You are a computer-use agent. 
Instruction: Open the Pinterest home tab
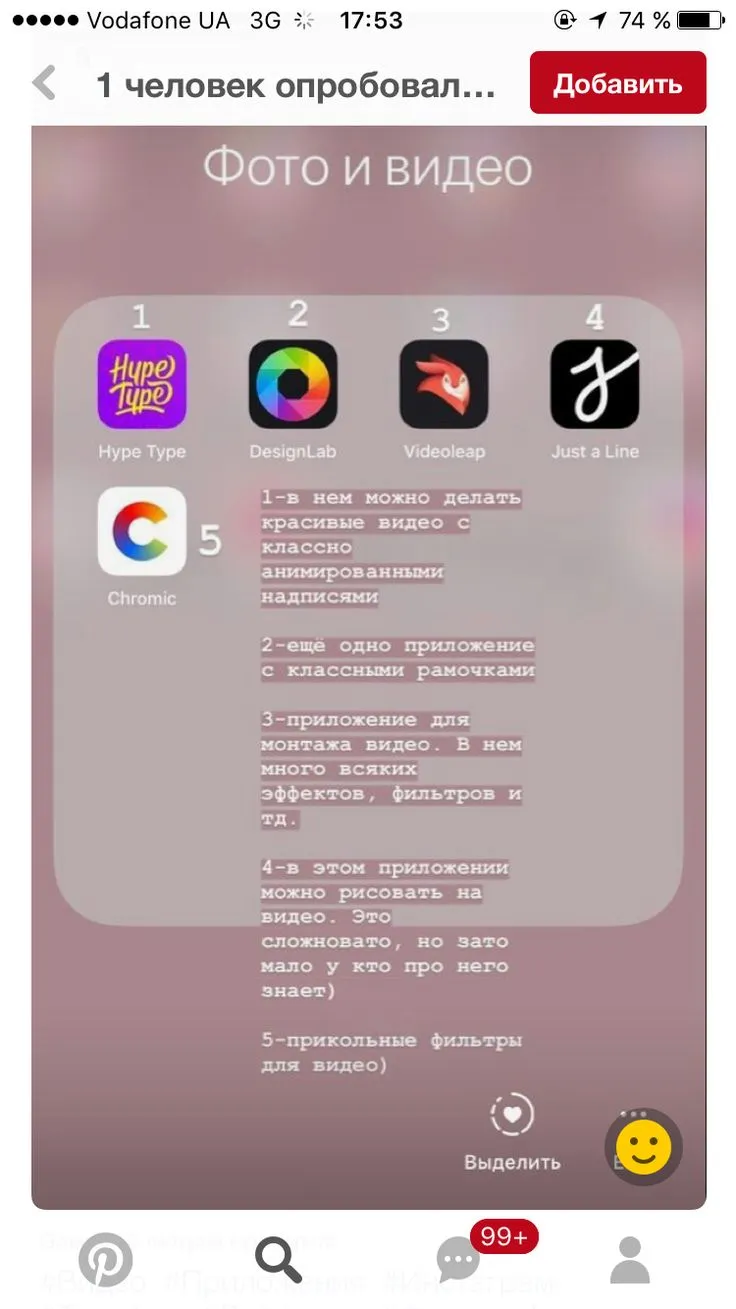pos(105,1259)
